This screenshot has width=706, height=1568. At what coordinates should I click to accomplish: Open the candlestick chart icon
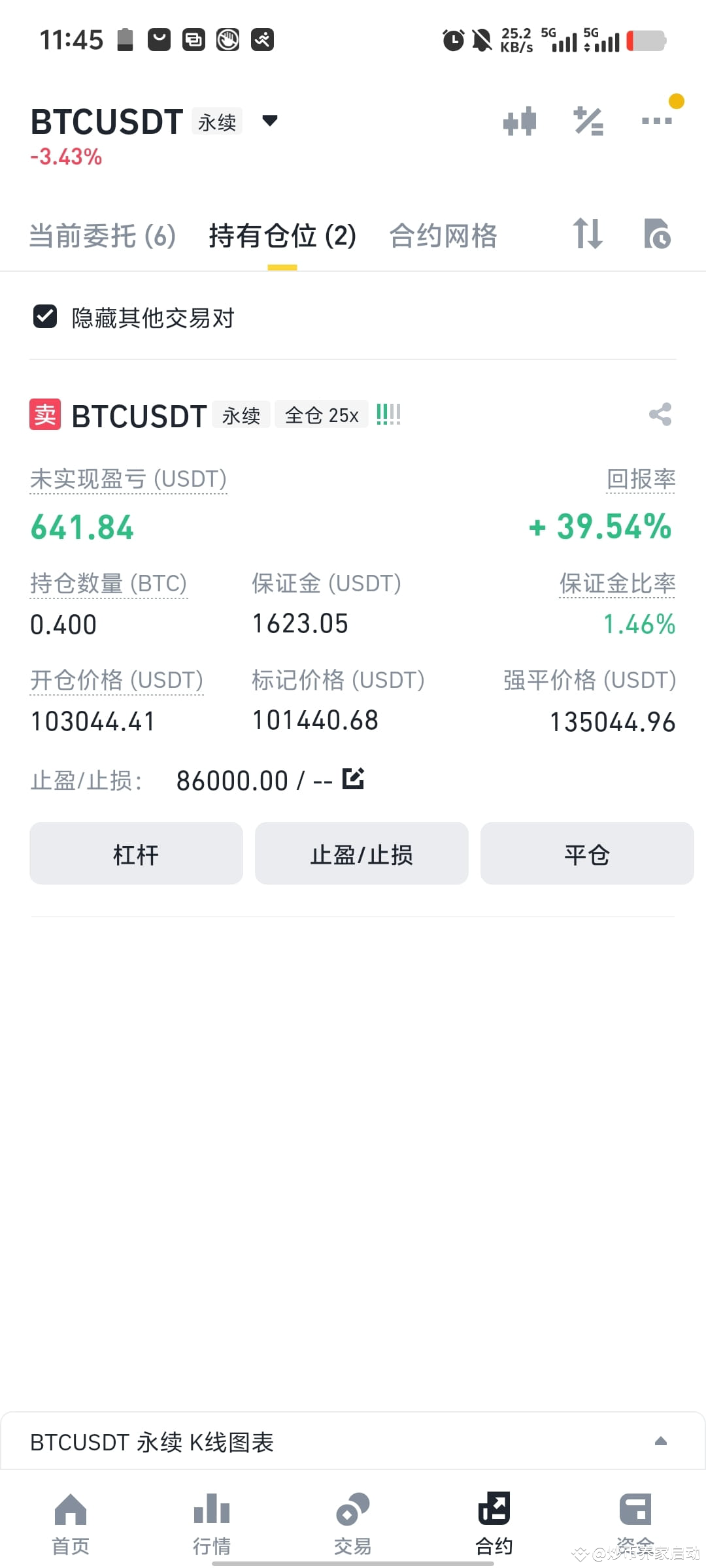520,122
